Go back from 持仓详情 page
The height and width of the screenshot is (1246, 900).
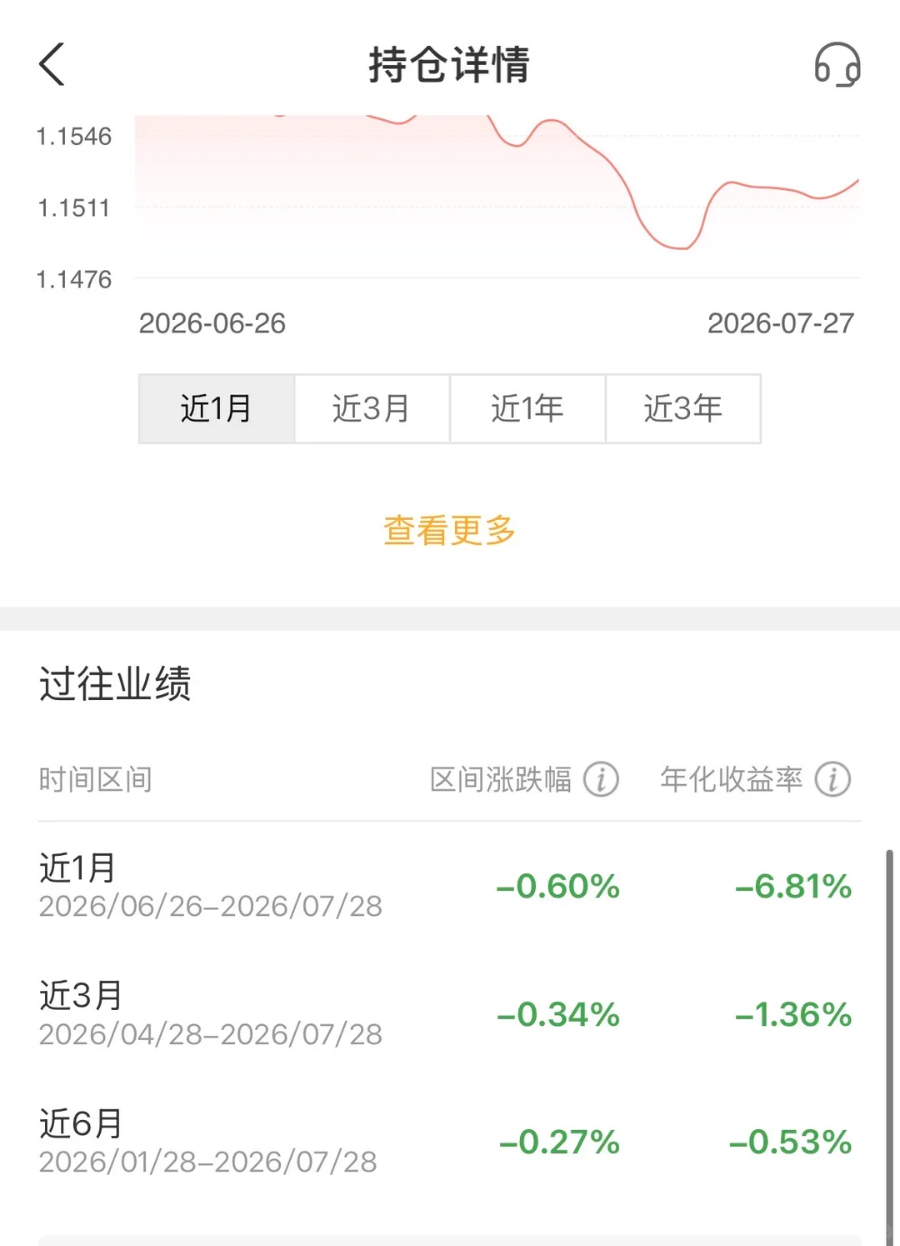pyautogui.click(x=52, y=65)
